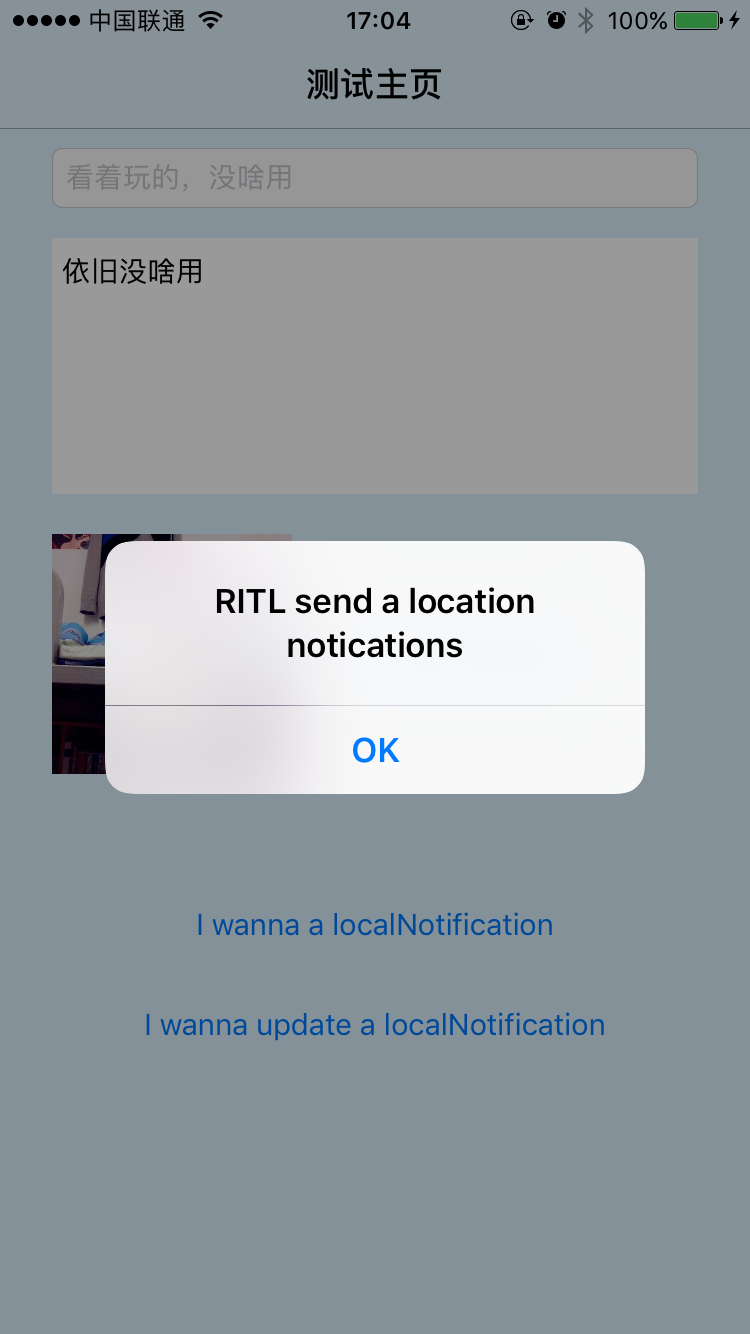Tap "I wanna a localNotification" button
The height and width of the screenshot is (1334, 750).
375,925
